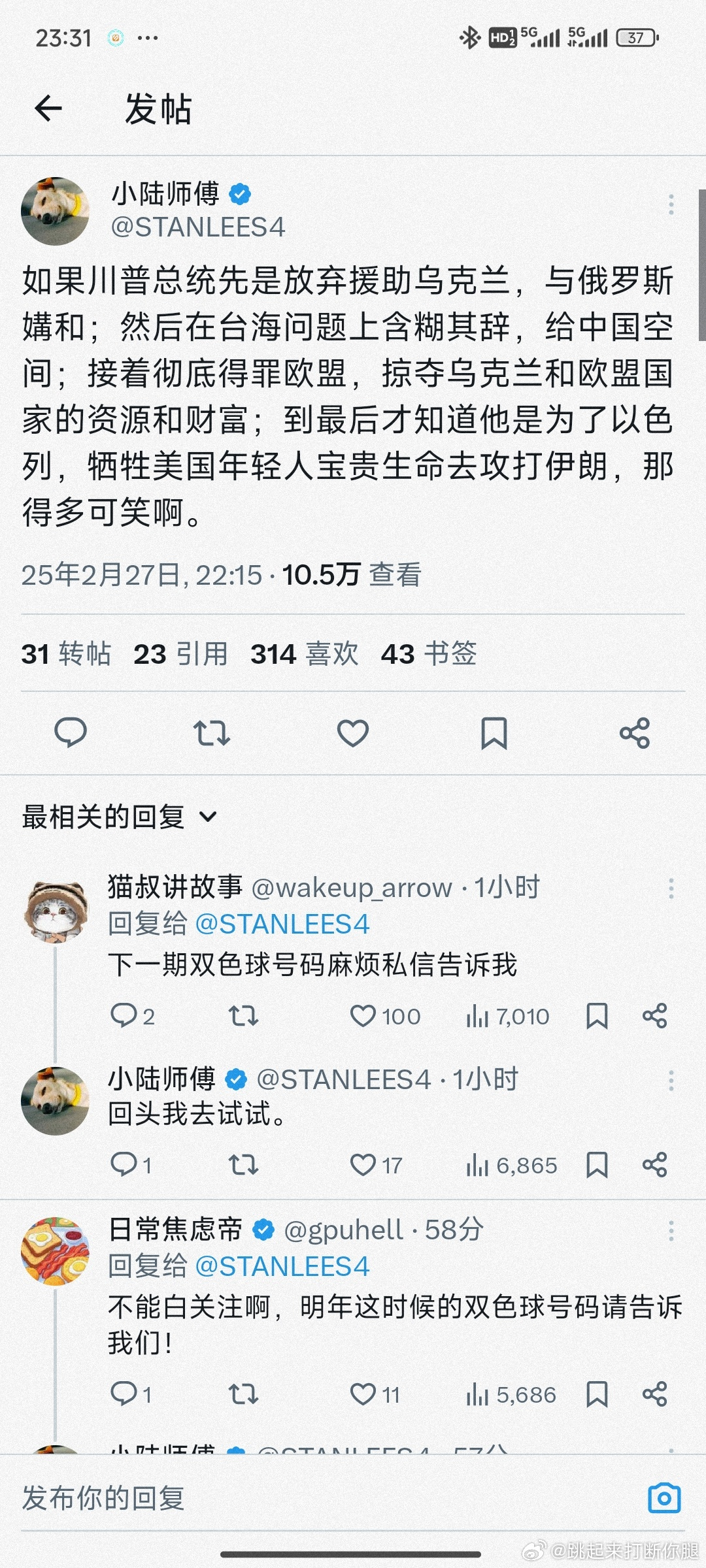The height and width of the screenshot is (1568, 706).
Task: Open reply composer via comment bubble icon
Action: (71, 733)
